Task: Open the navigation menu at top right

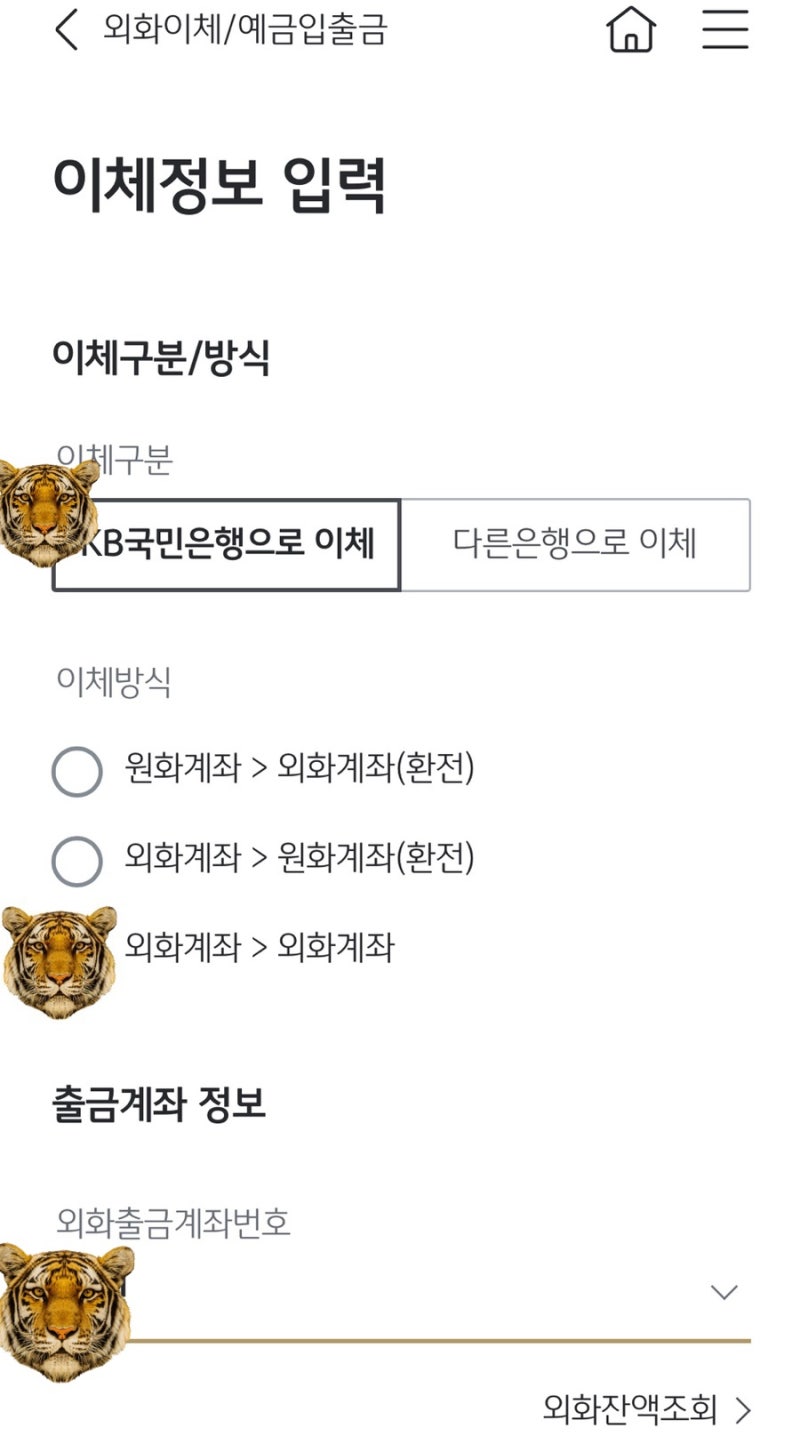Action: [x=726, y=32]
